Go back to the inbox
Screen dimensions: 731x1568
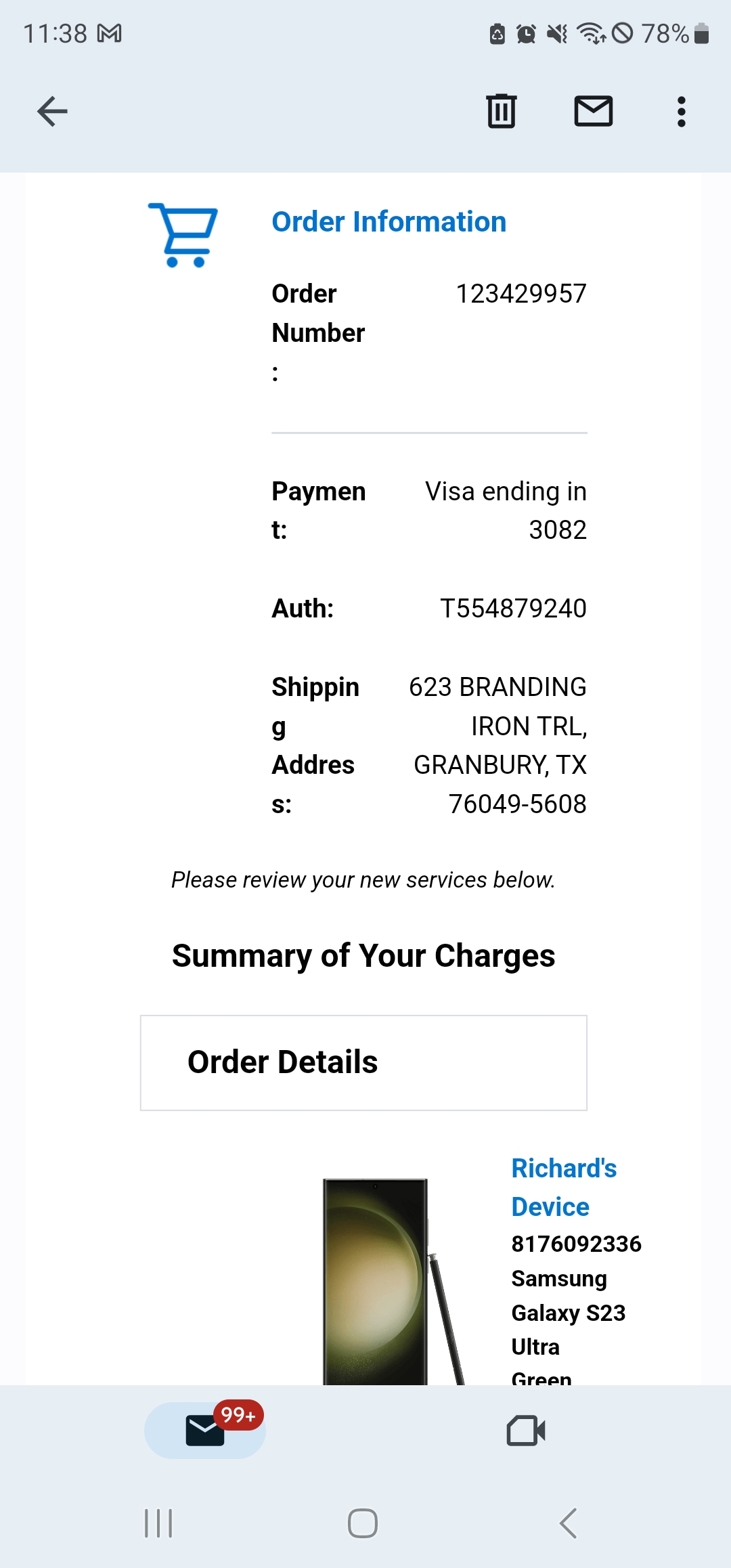coord(52,112)
